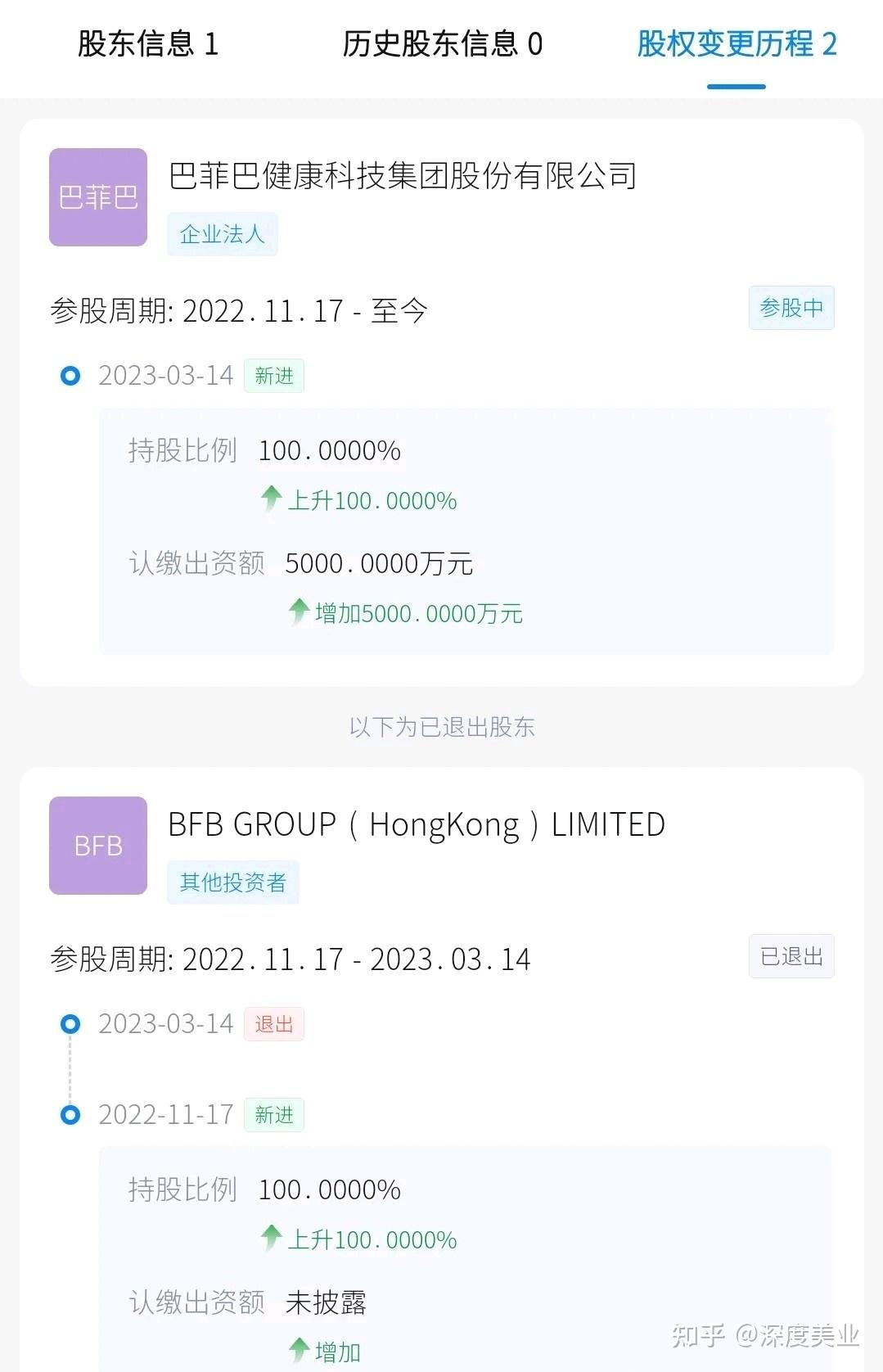This screenshot has width=883, height=1372.
Task: Click the BFB purple company avatar icon
Action: 97,846
